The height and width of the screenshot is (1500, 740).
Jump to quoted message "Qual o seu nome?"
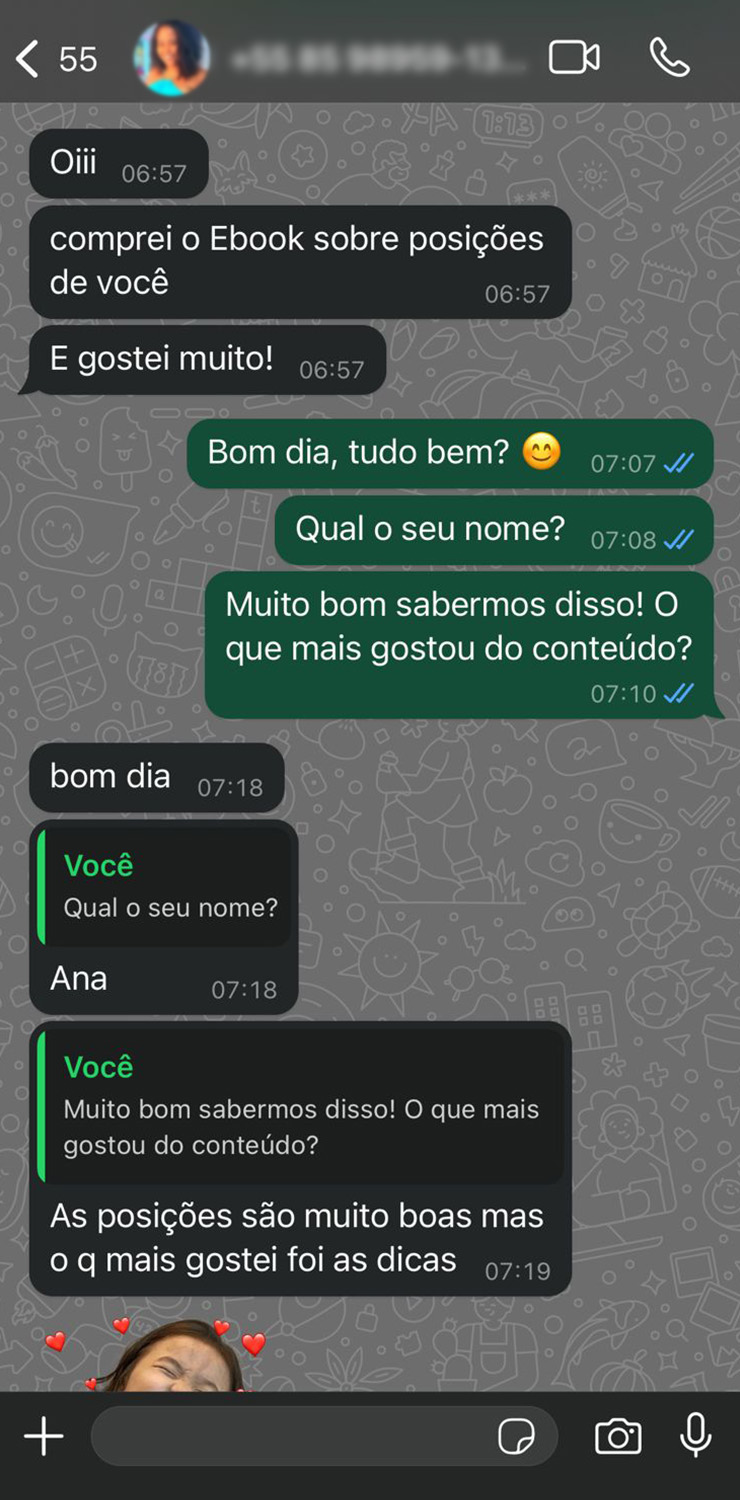click(166, 887)
